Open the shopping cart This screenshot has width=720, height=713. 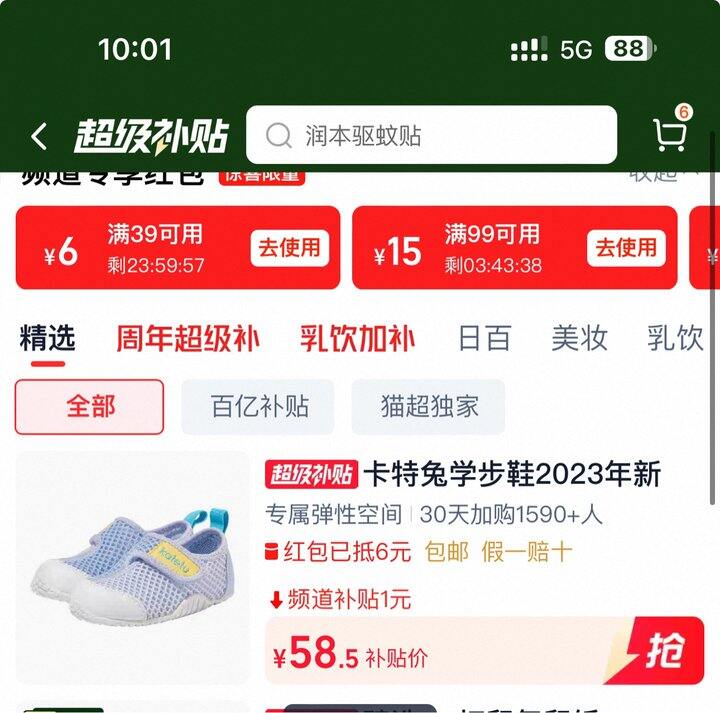(x=669, y=135)
